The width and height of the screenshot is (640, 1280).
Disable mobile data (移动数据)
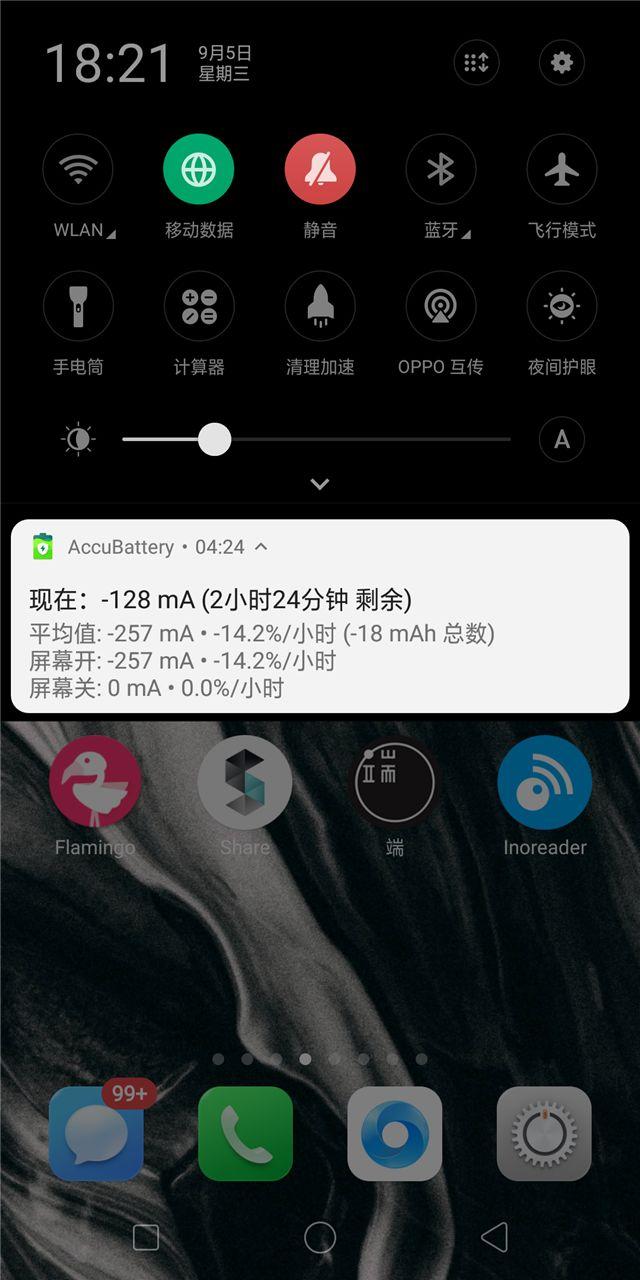[199, 170]
